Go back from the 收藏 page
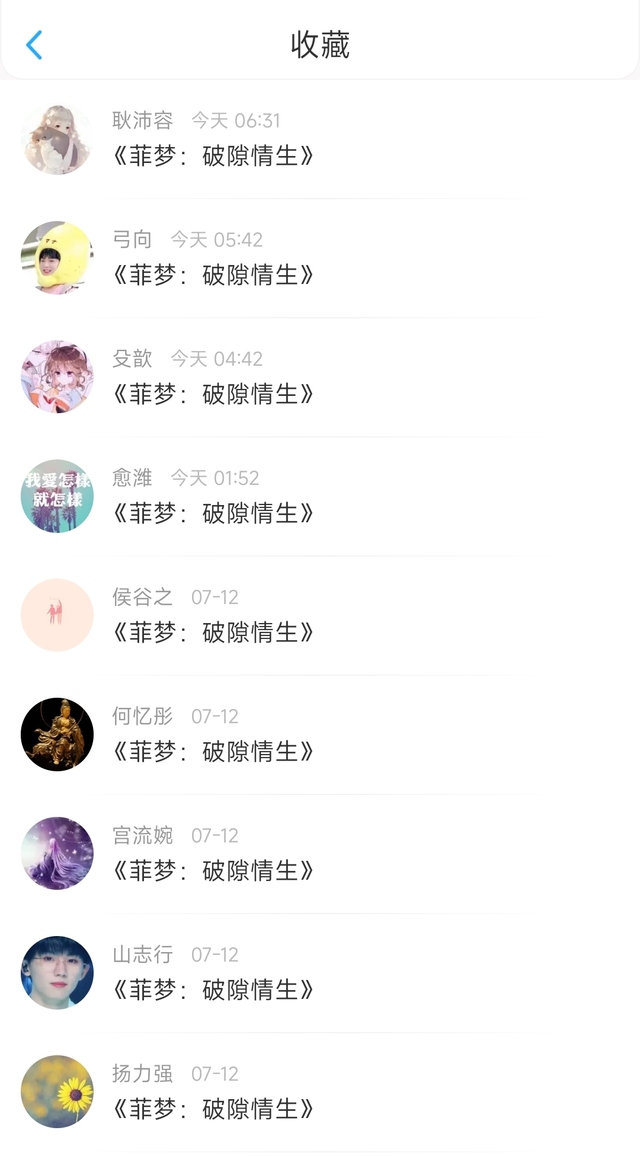This screenshot has width=640, height=1156. click(x=34, y=45)
